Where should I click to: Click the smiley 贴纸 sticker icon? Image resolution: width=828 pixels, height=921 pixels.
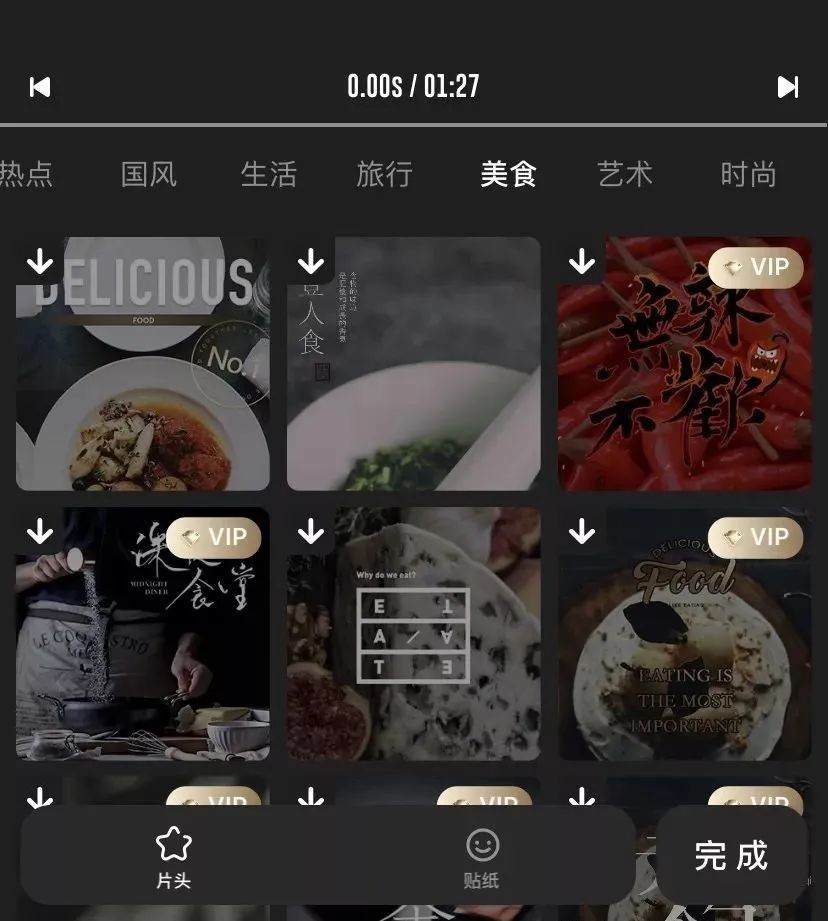(484, 845)
